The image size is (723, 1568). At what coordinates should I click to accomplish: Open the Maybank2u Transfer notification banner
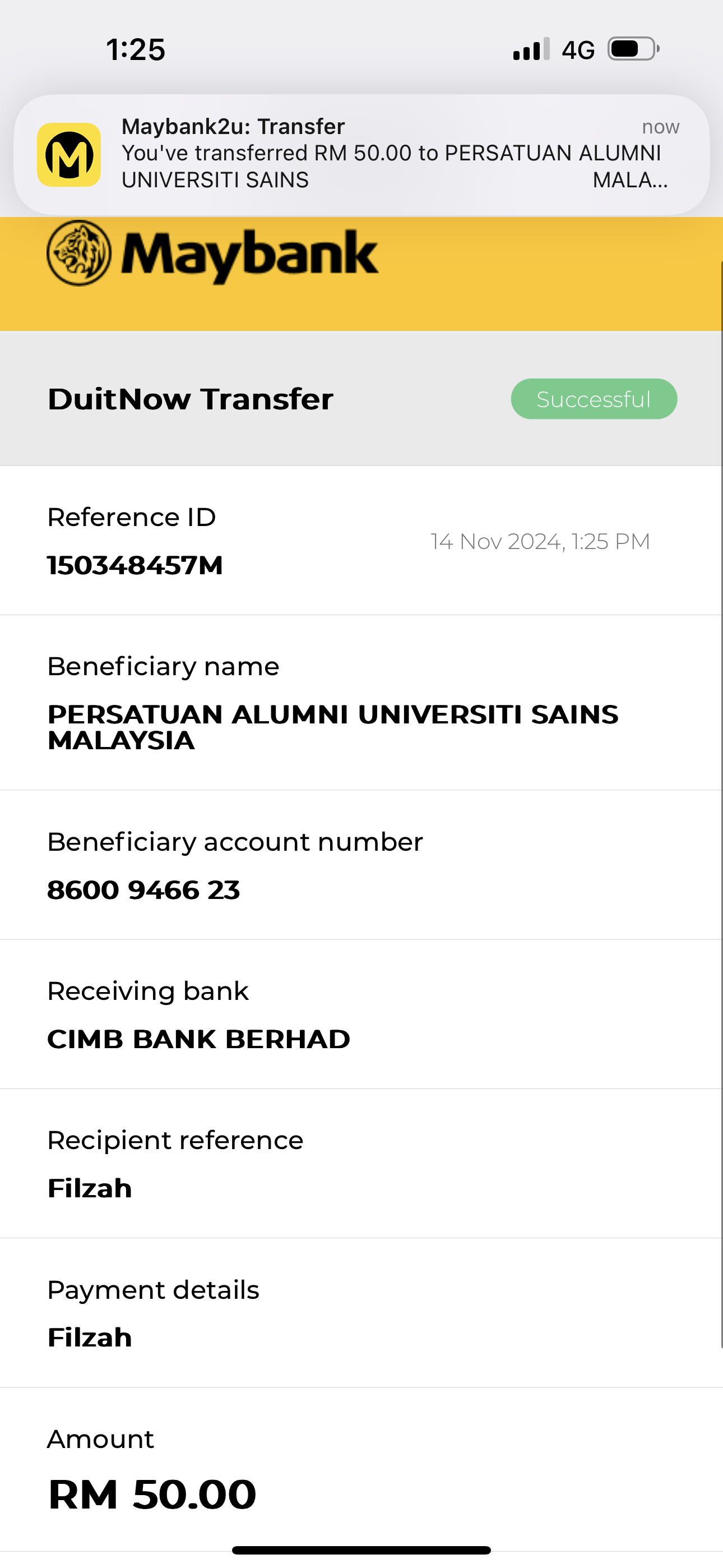coord(361,154)
